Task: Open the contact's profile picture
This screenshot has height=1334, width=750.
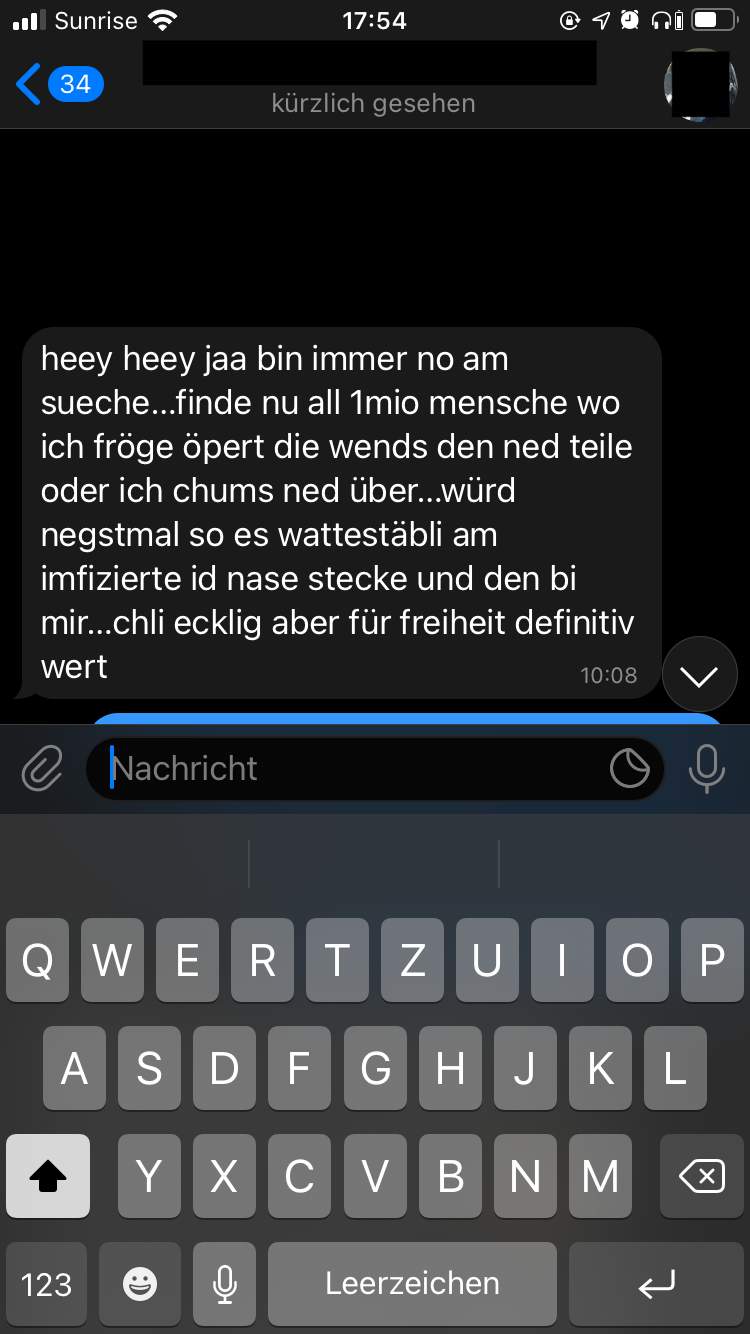Action: [700, 85]
